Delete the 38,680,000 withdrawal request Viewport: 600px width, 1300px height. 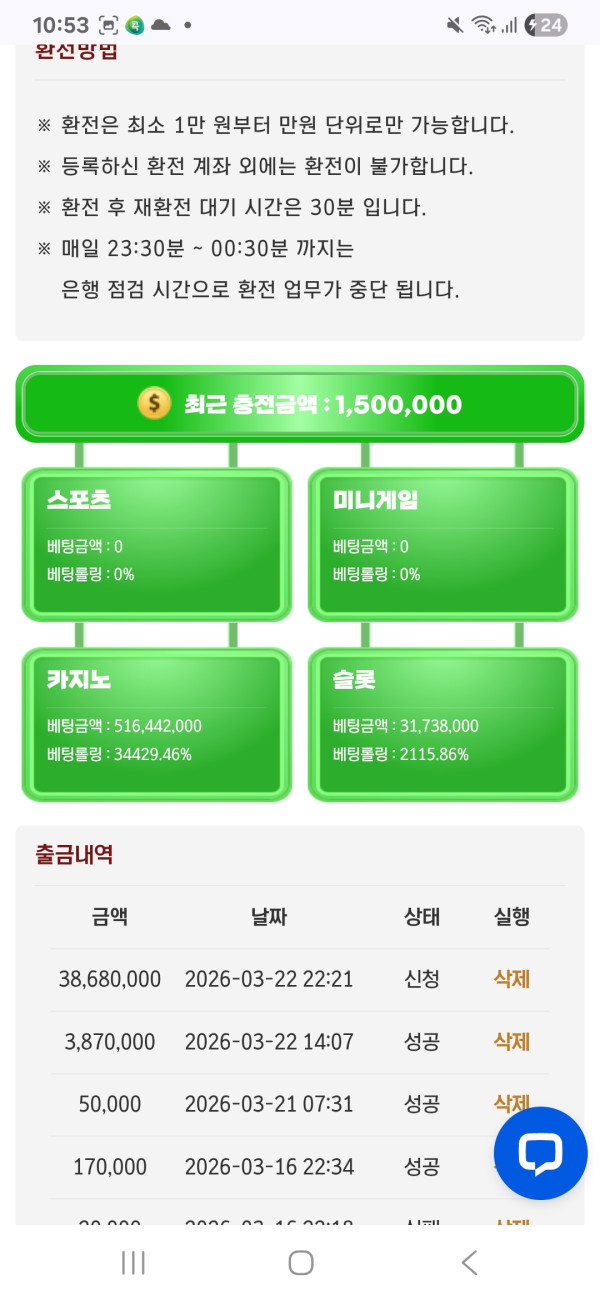tap(511, 979)
